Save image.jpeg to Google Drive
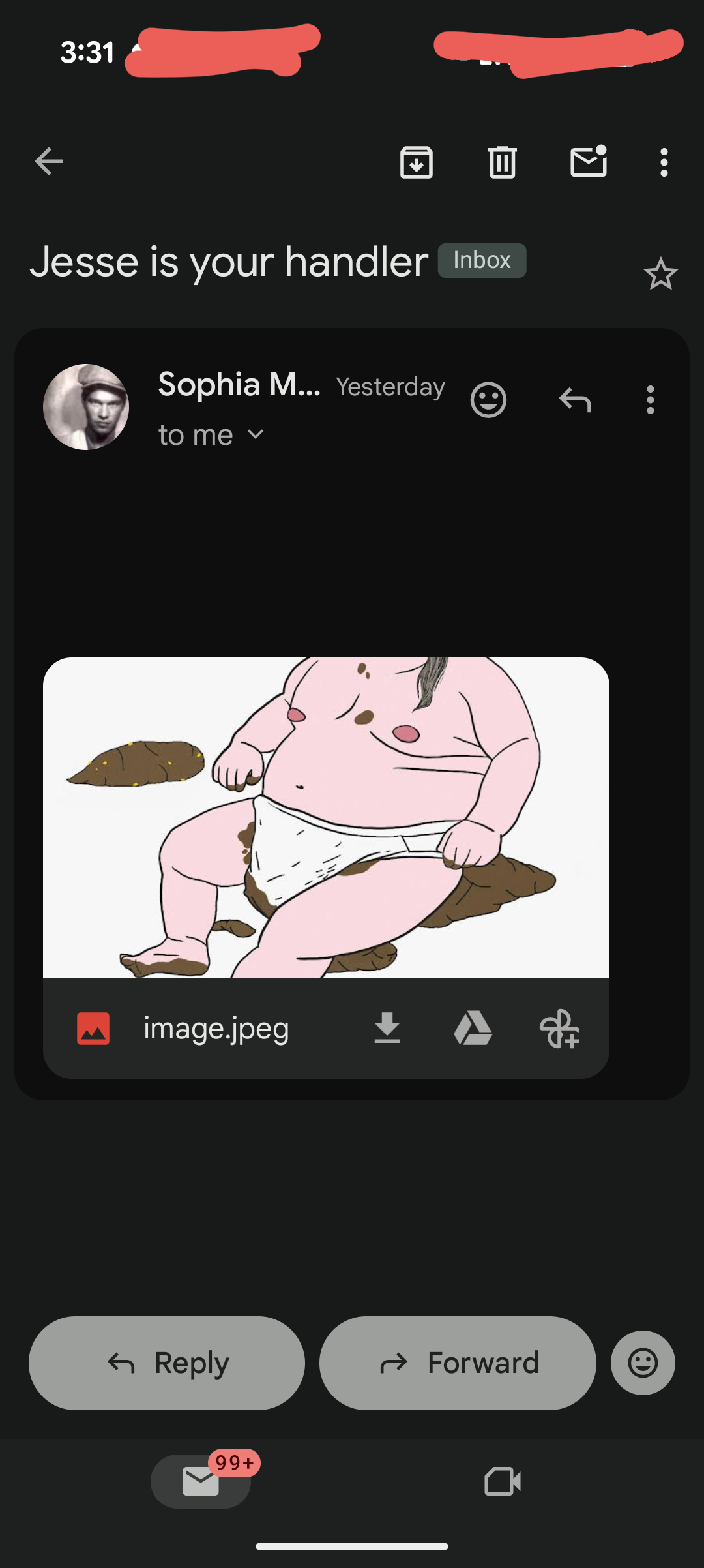 click(x=473, y=1029)
